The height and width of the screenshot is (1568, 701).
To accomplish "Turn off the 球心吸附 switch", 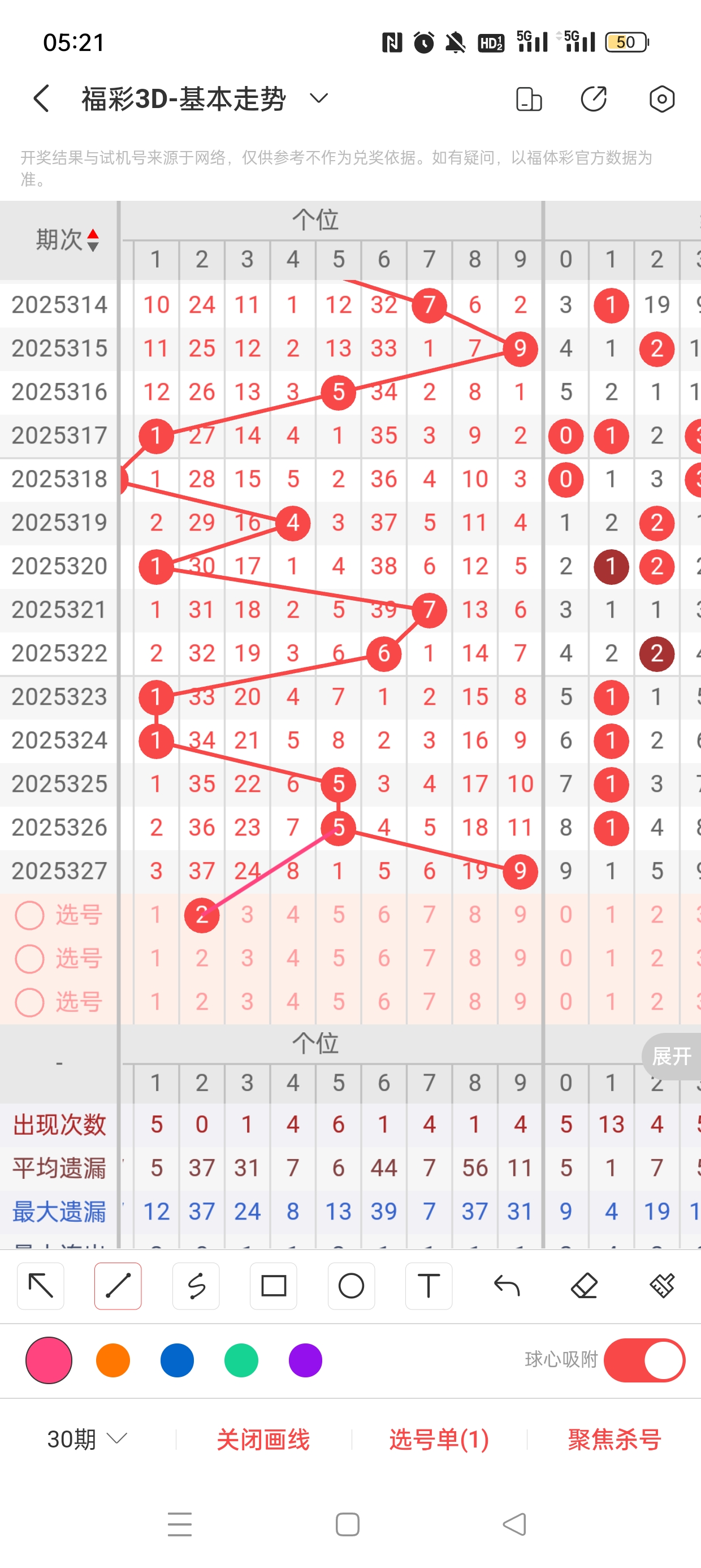I will point(644,1360).
